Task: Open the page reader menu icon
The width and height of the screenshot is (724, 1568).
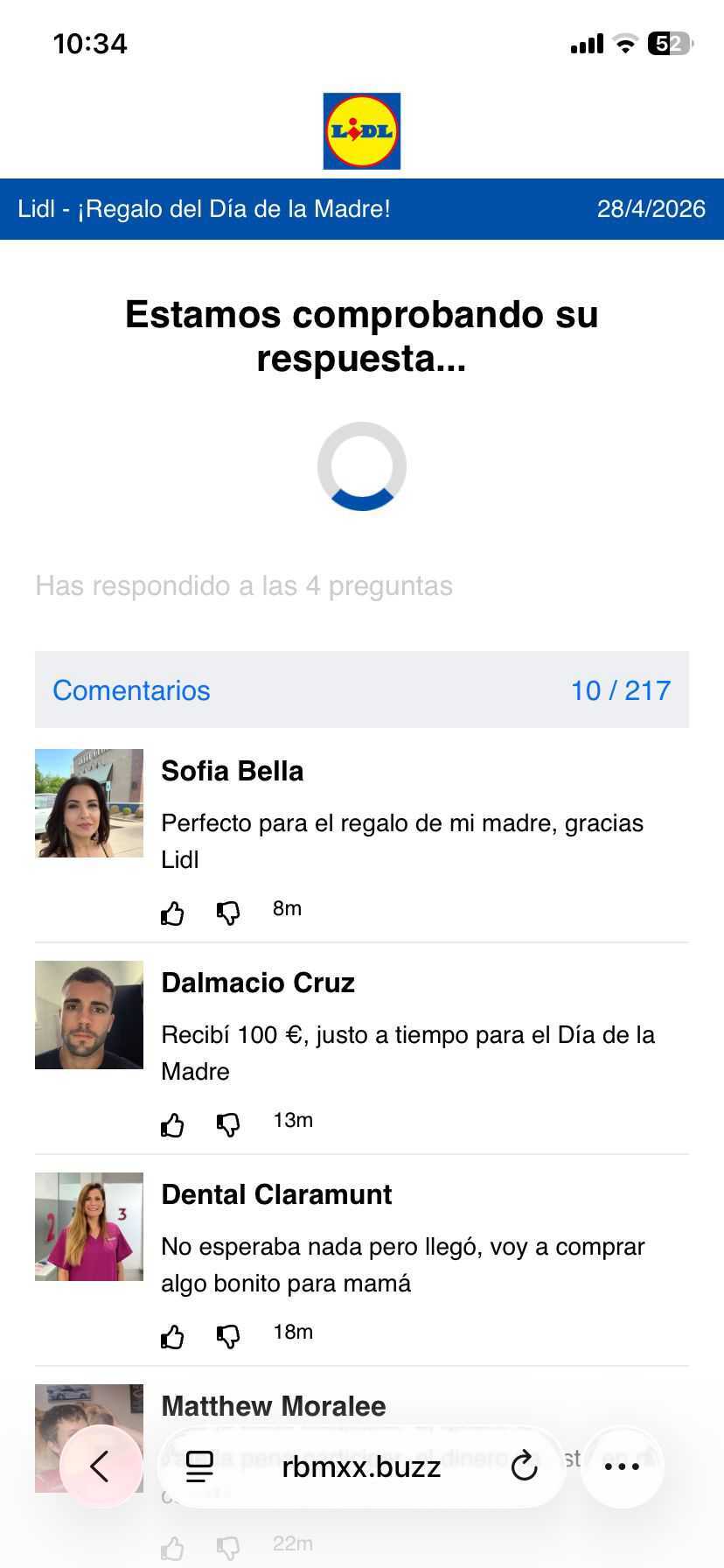Action: tap(200, 1466)
